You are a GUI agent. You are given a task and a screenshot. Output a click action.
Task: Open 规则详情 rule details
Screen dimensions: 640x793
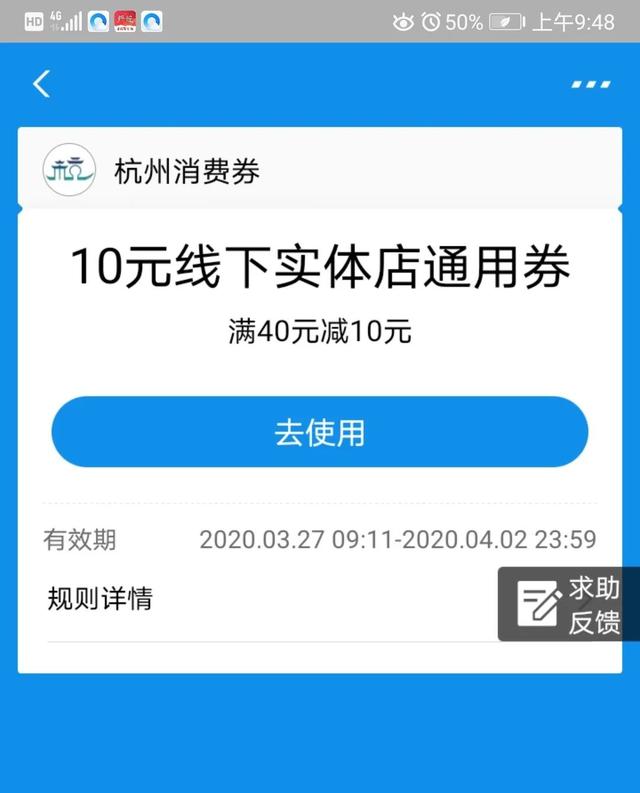100,599
